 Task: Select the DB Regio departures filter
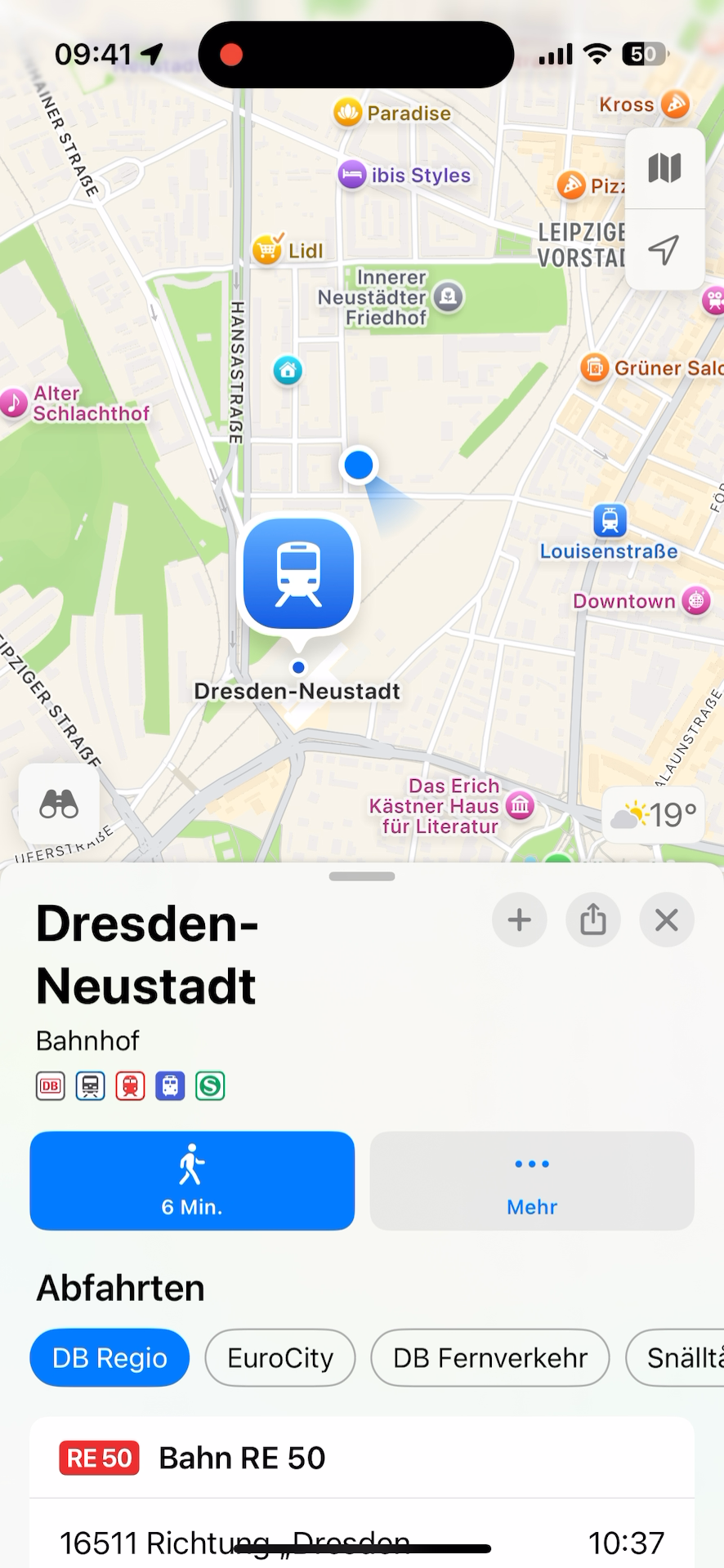pos(109,1358)
